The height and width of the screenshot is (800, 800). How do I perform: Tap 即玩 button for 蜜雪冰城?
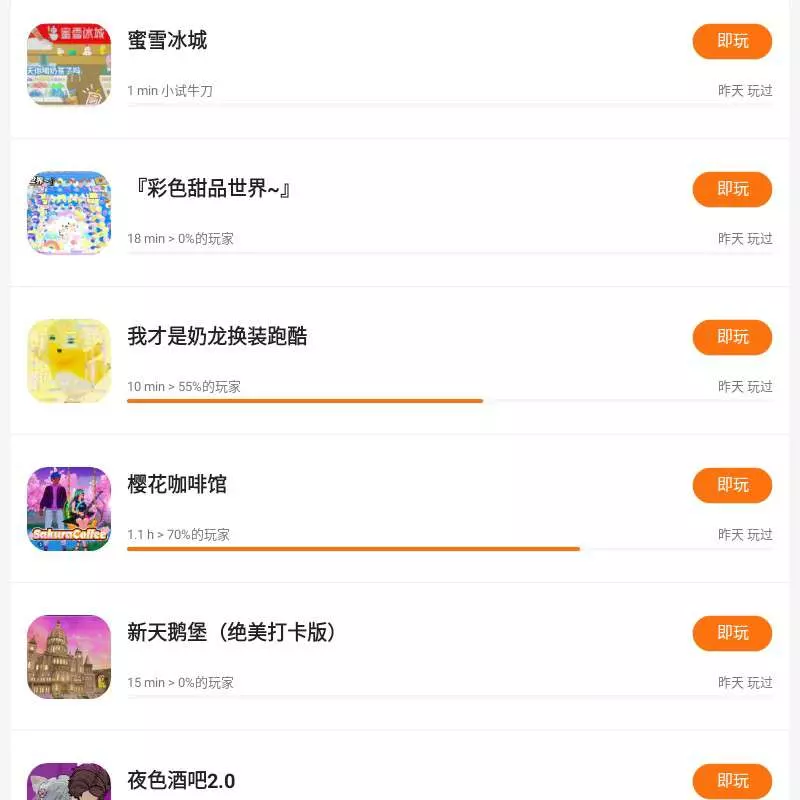732,41
